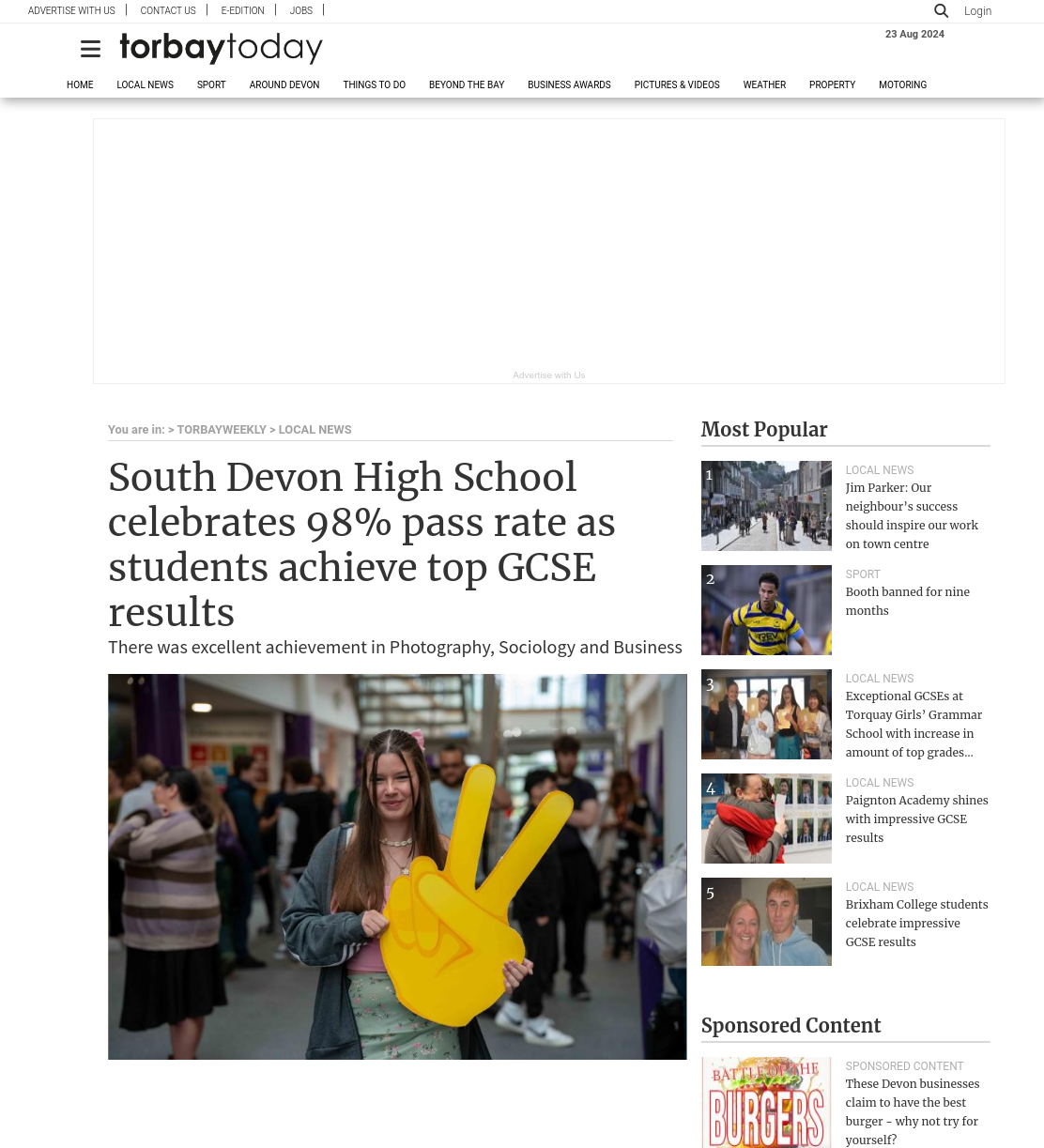Switch to the Local News section
Image resolution: width=1044 pixels, height=1148 pixels.
(145, 84)
